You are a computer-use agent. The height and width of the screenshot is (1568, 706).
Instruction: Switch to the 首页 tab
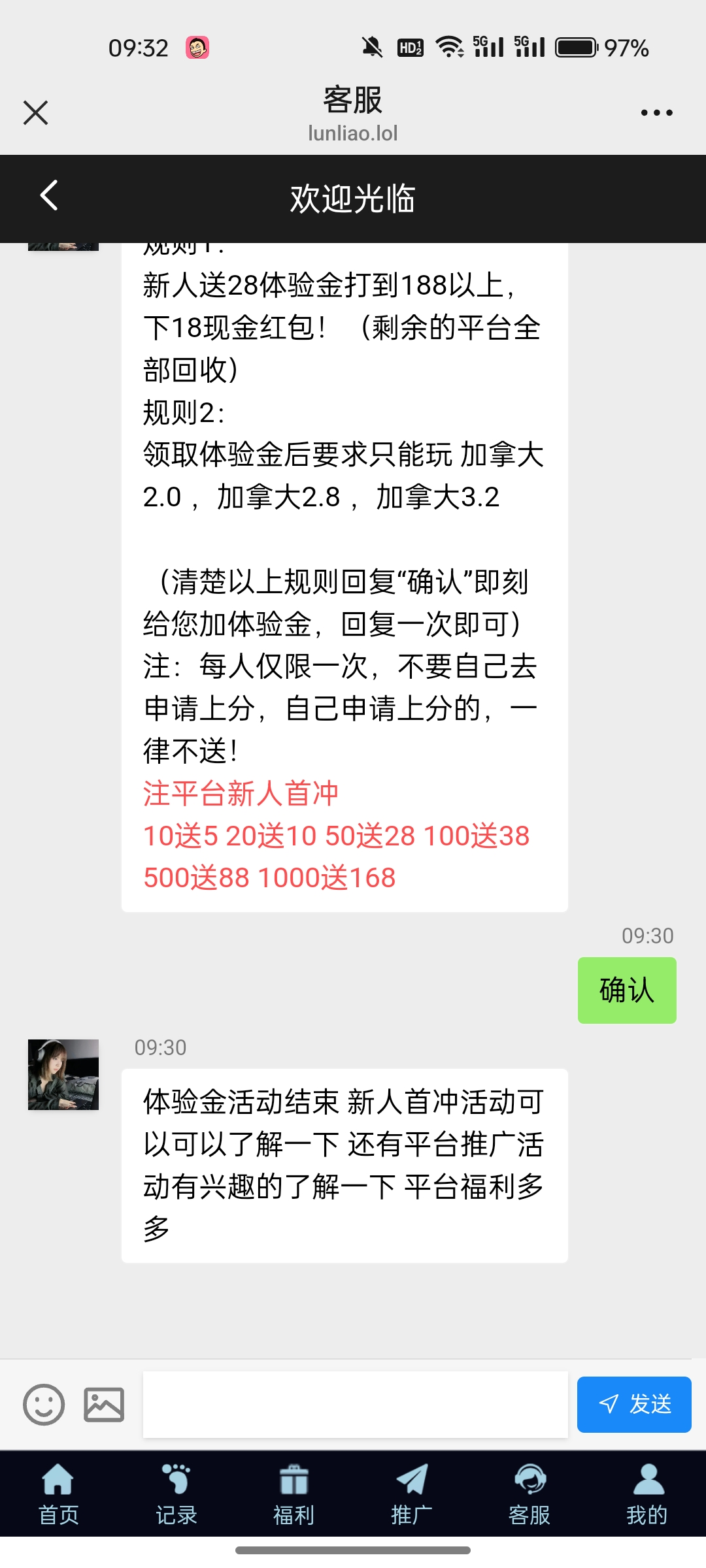click(x=59, y=1494)
